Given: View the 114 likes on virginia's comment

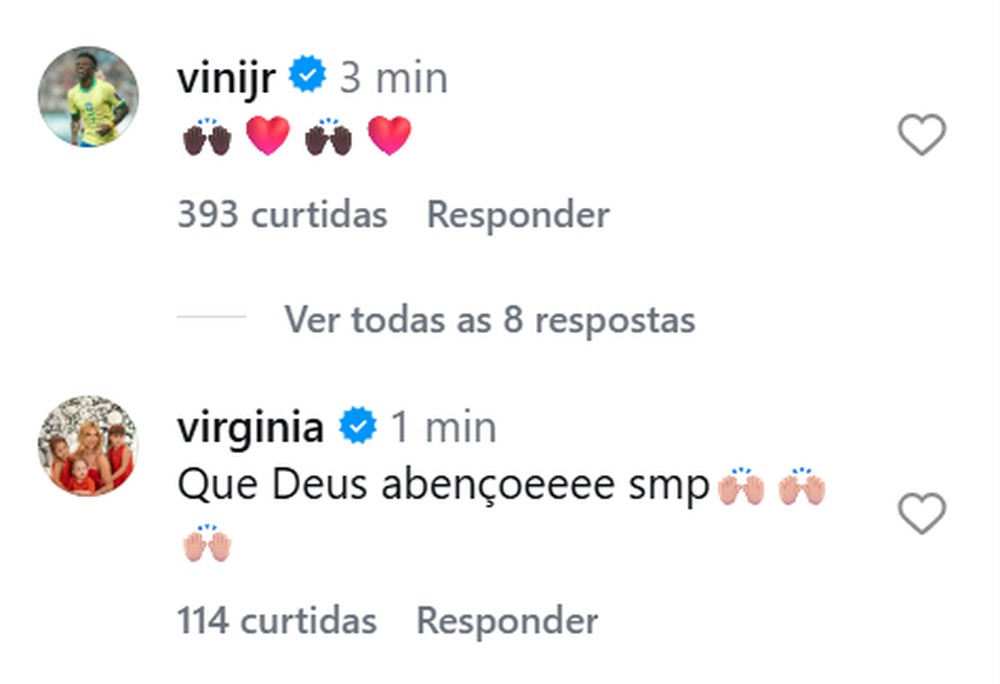Looking at the screenshot, I should click(x=277, y=621).
